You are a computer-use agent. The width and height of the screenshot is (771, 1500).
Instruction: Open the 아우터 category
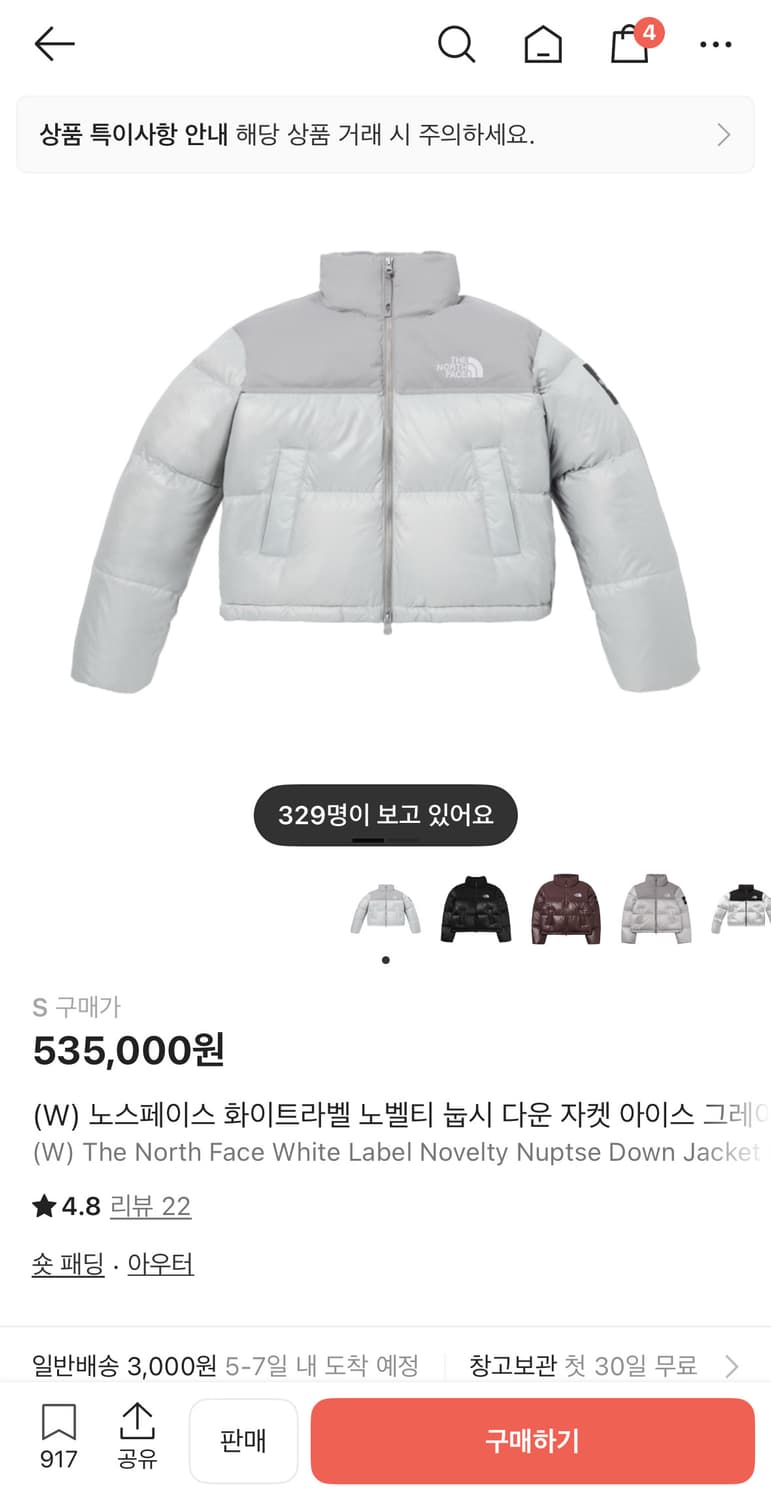tap(161, 1265)
